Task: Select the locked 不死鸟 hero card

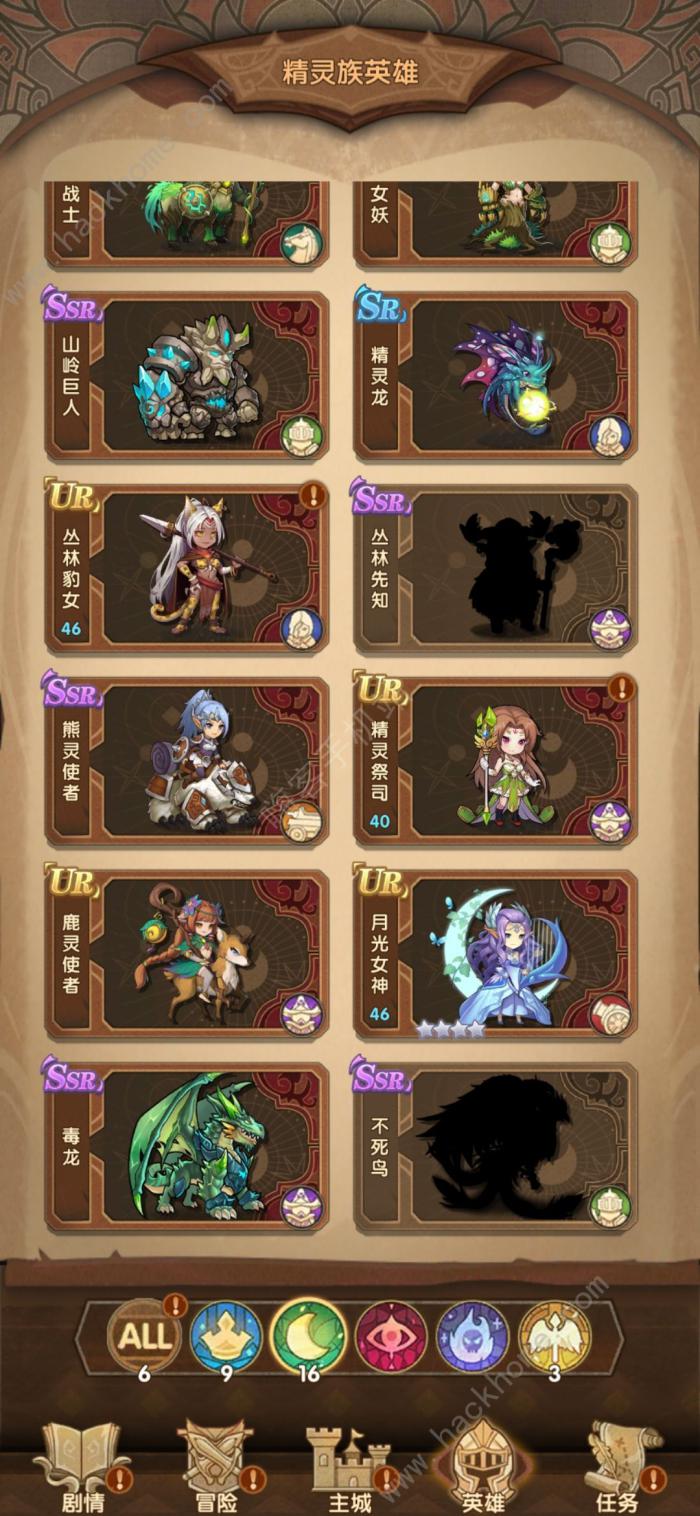Action: [495, 1146]
